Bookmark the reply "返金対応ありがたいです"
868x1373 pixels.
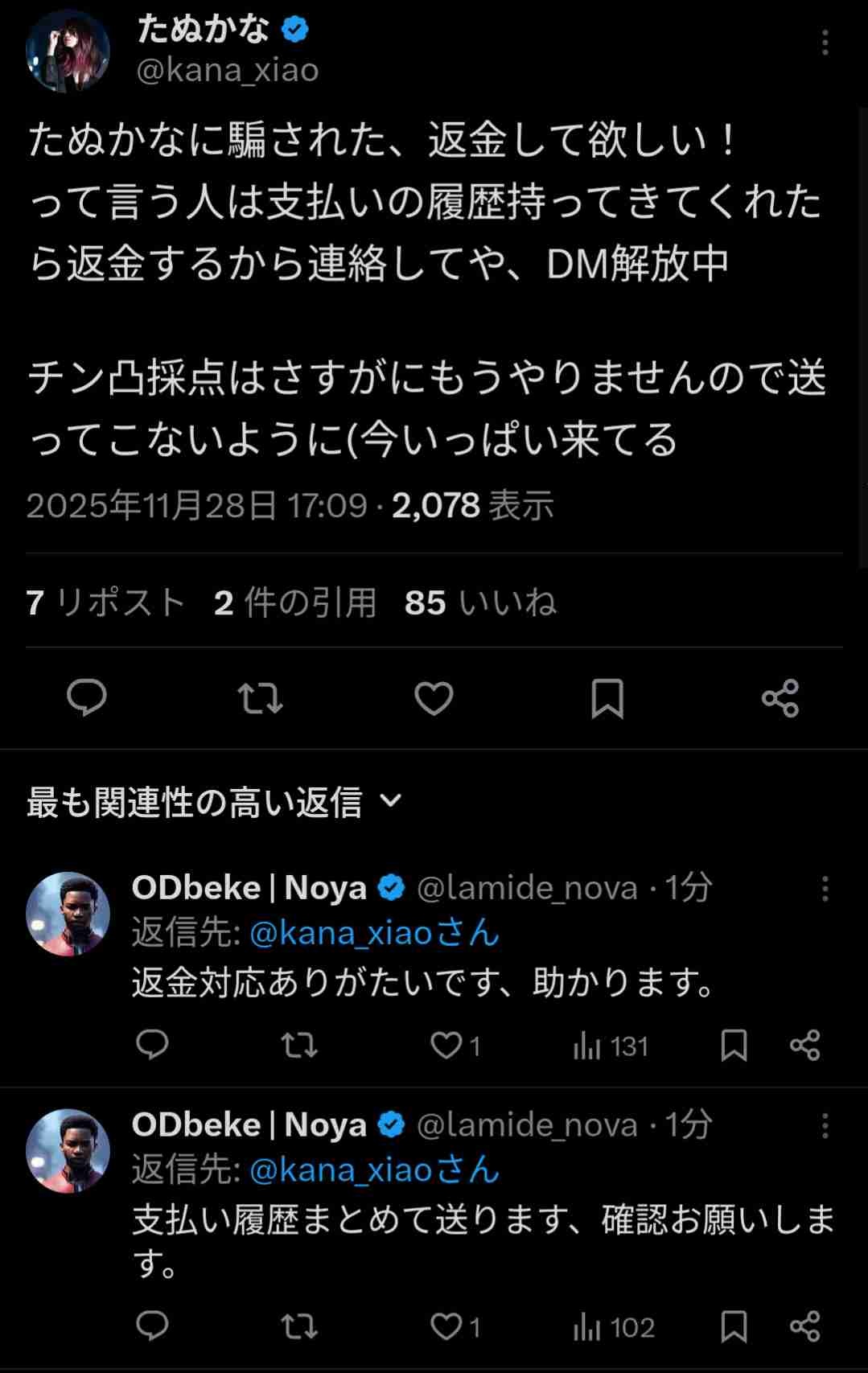coord(734,1045)
